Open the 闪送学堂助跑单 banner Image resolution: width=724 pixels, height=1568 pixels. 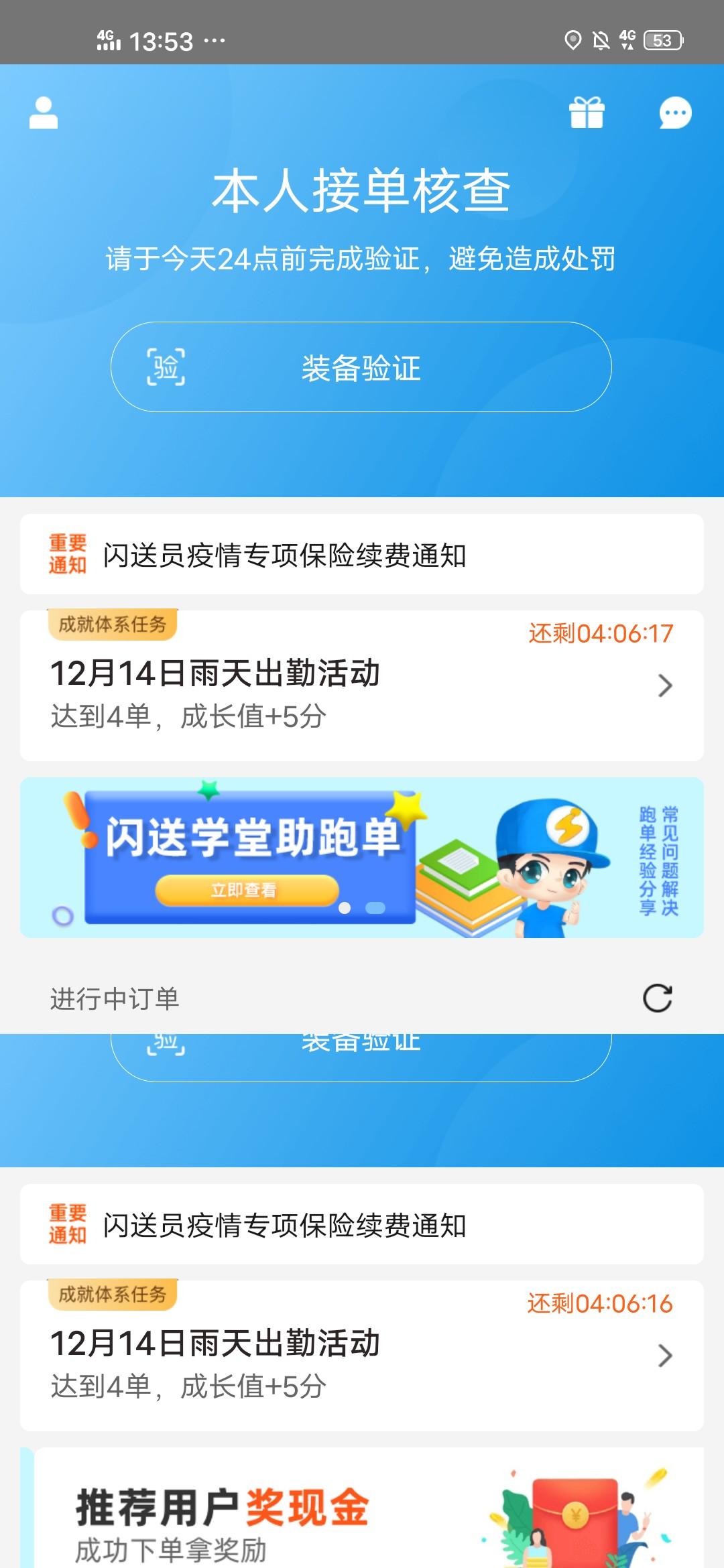click(362, 858)
